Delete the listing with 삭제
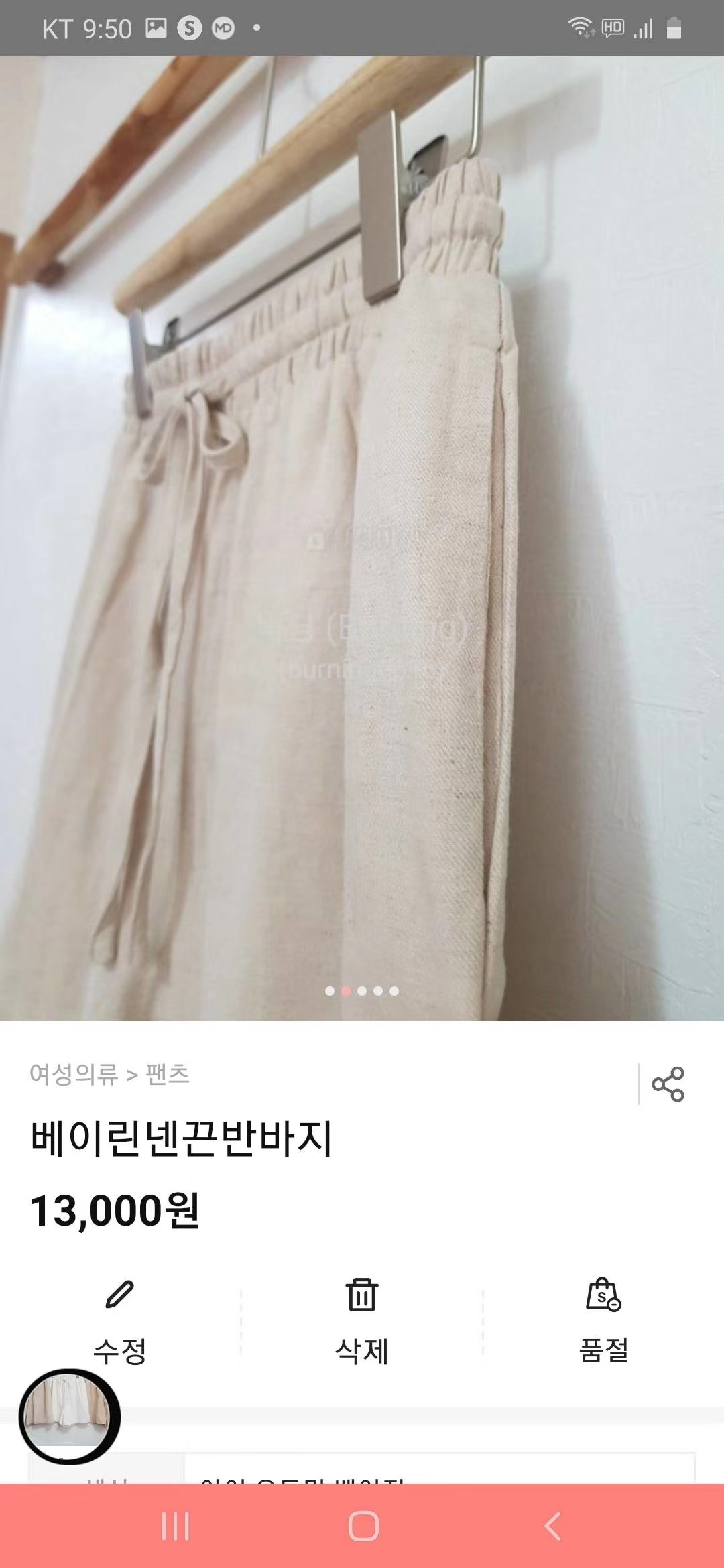 [x=362, y=1323]
